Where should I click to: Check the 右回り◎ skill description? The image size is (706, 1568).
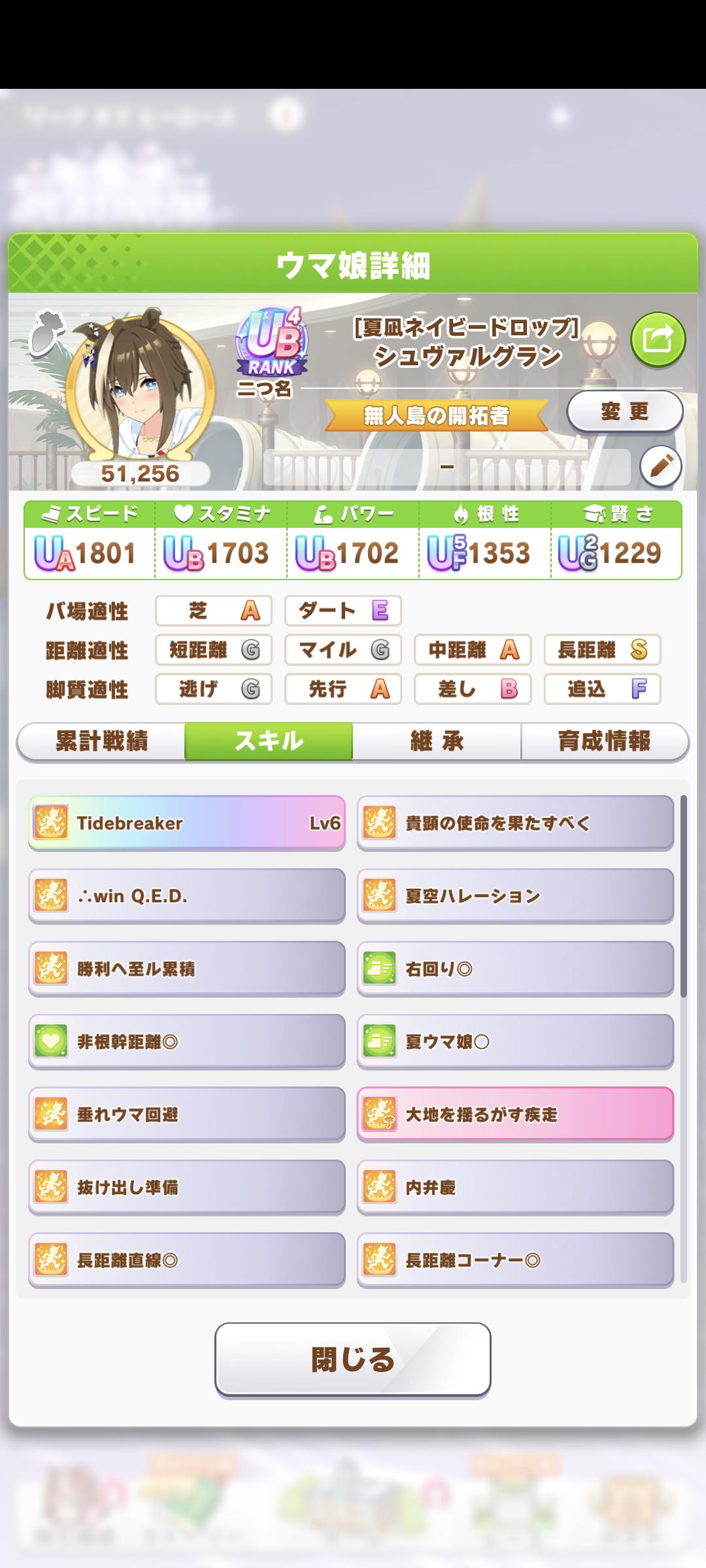point(515,969)
